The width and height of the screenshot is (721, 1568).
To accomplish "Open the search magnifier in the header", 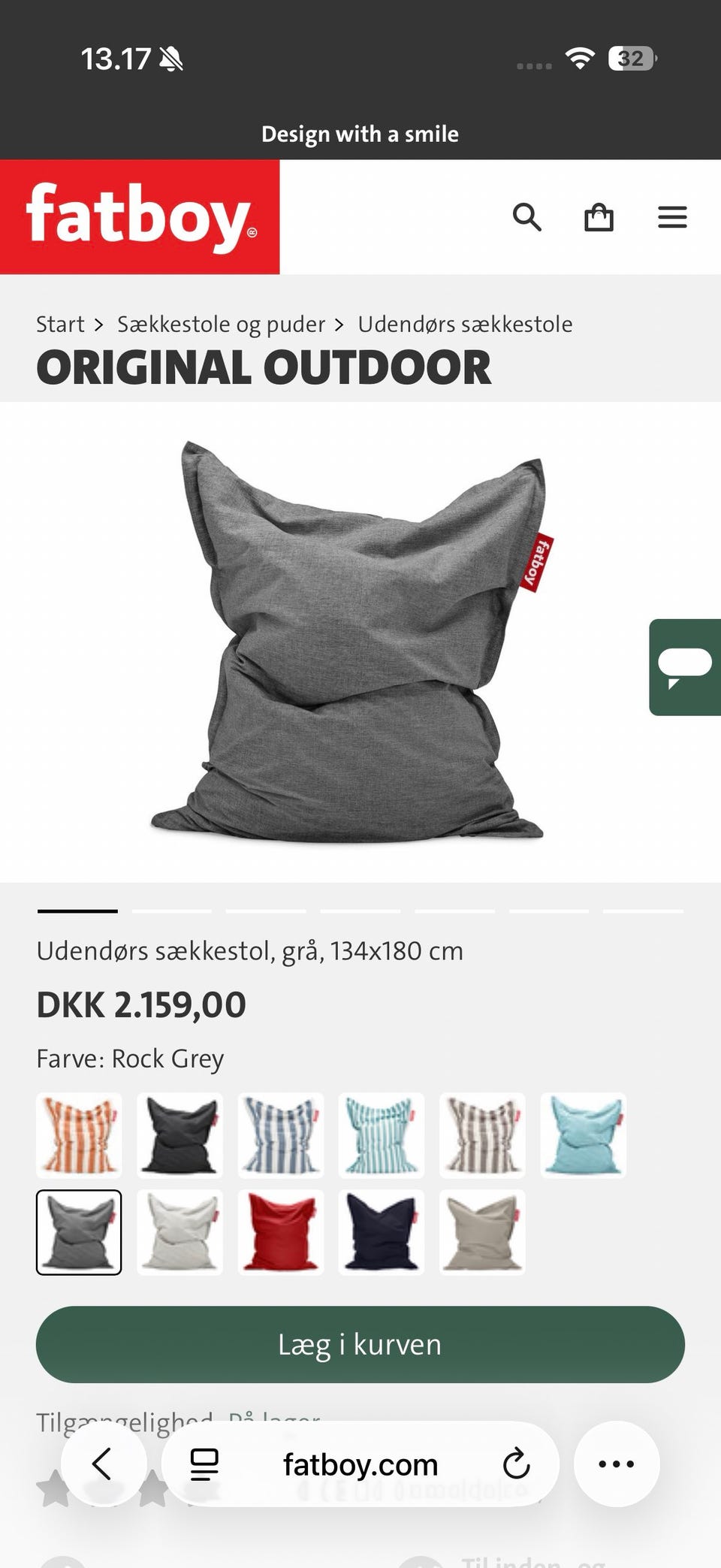I will 526,217.
